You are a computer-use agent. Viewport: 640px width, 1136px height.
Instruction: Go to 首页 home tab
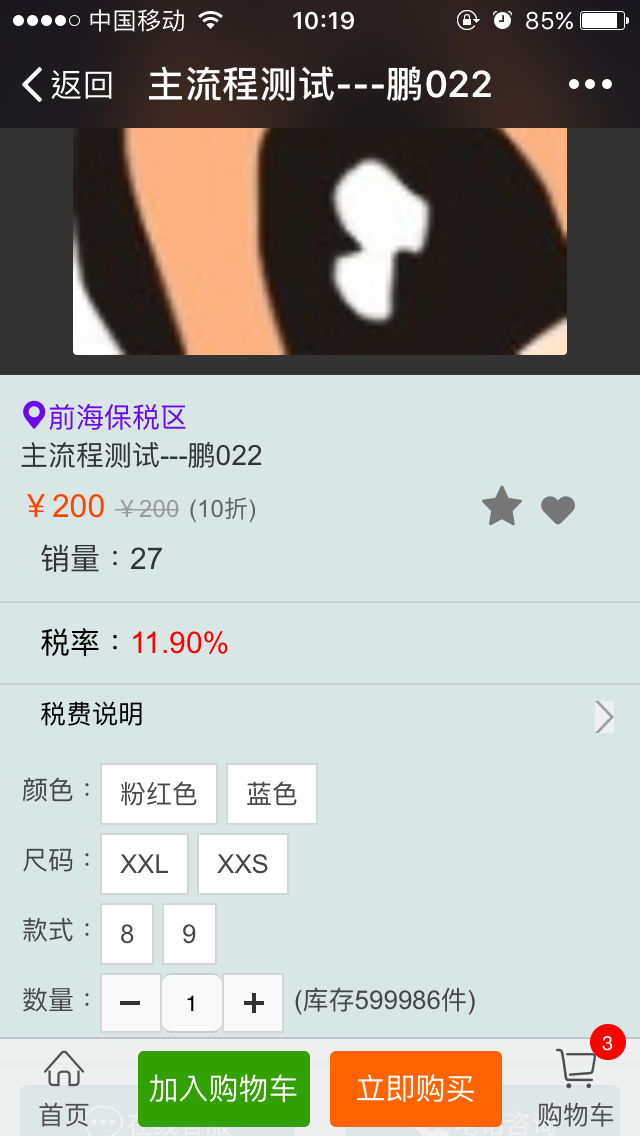tap(64, 1088)
